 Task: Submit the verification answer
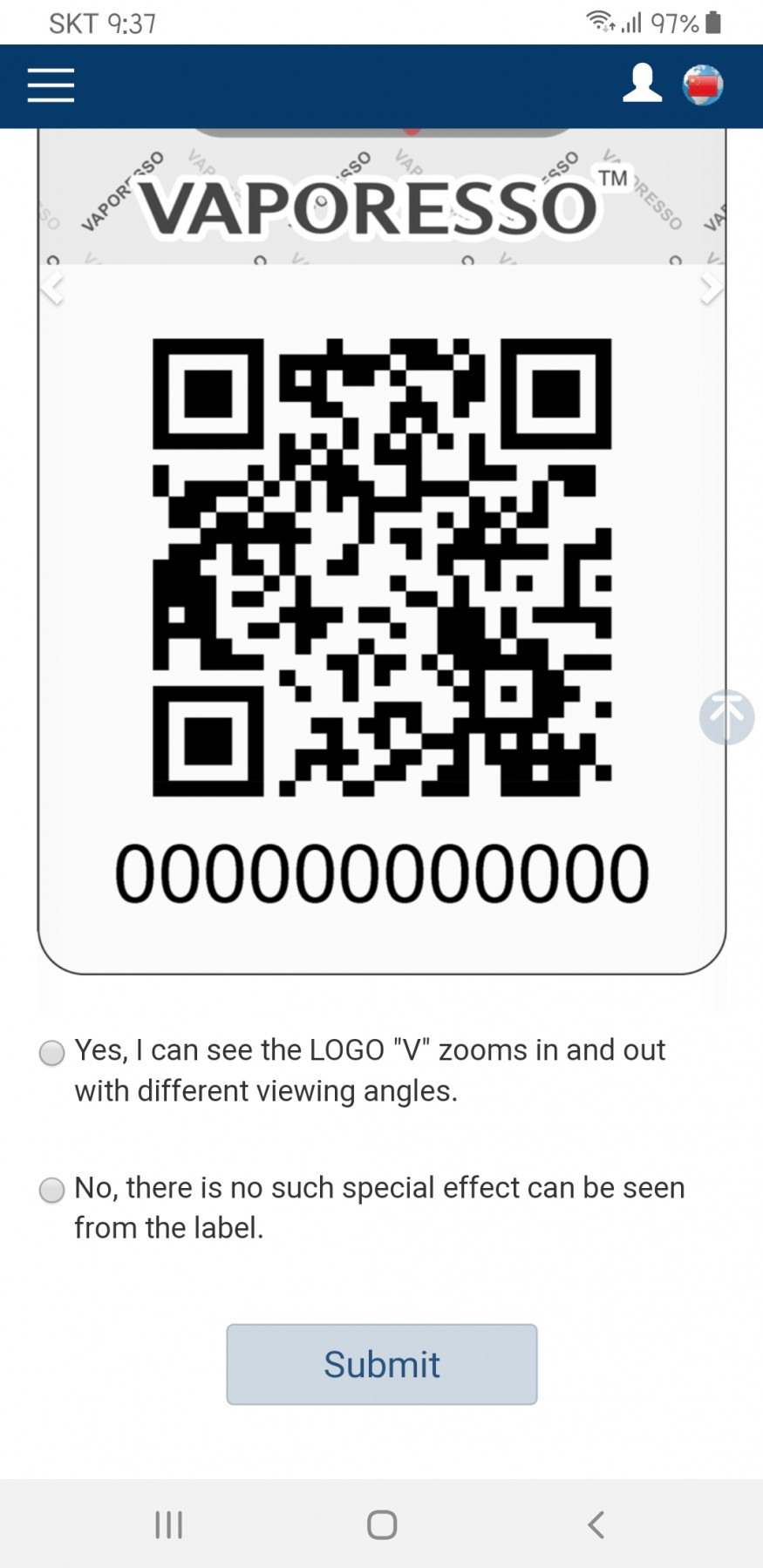click(382, 1364)
